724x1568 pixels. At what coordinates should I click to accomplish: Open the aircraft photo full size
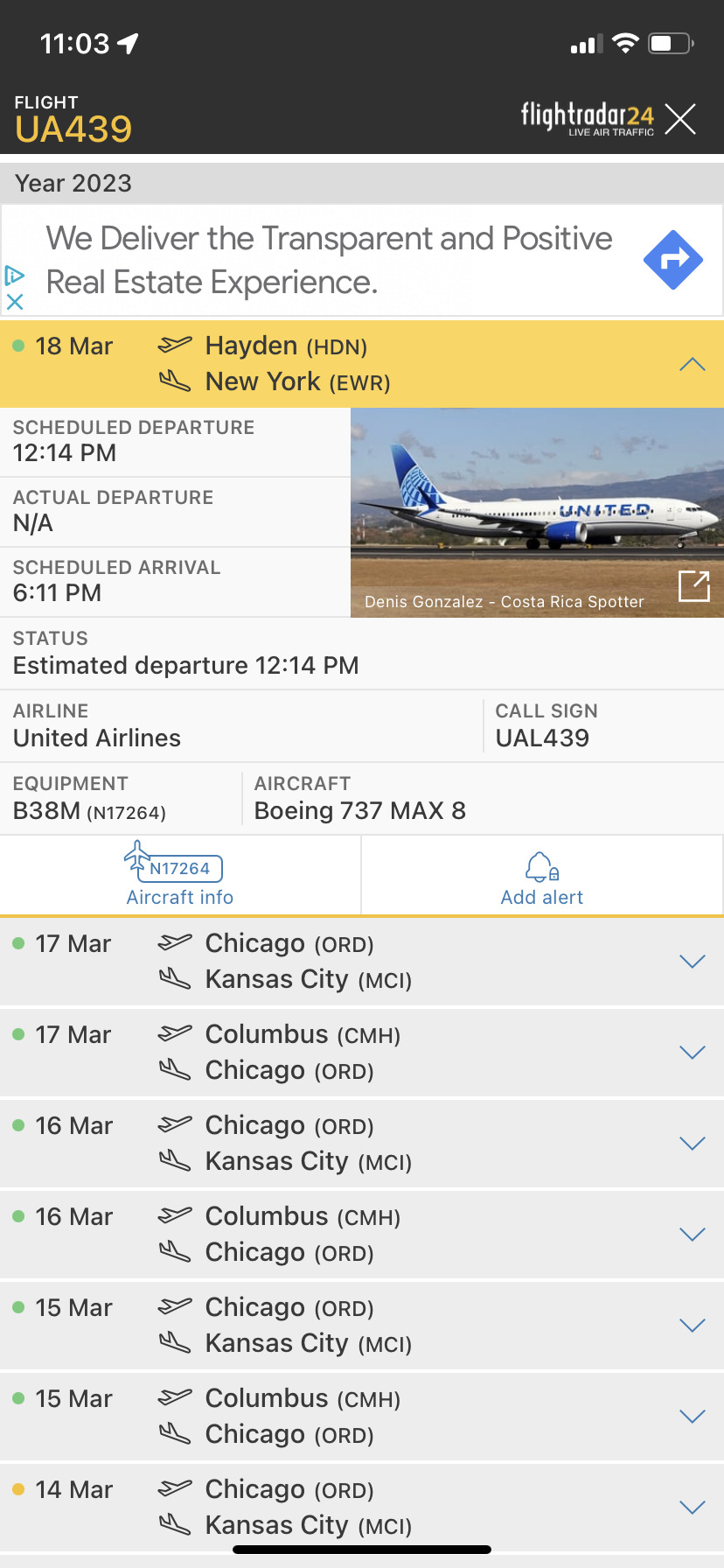(x=694, y=586)
